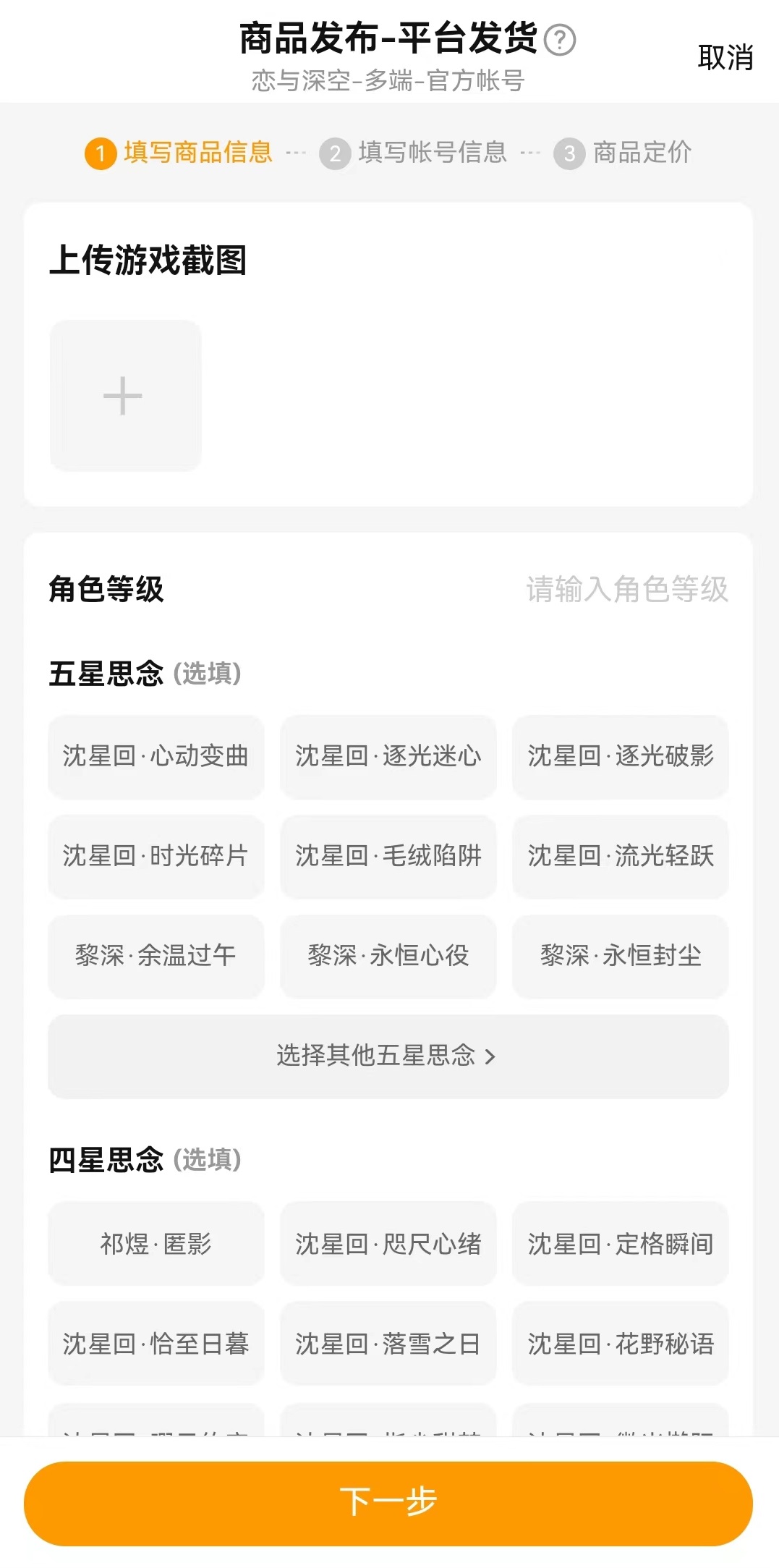Pick the 沈星回·定格瞬间 chip
The height and width of the screenshot is (1568, 779).
(x=621, y=1244)
